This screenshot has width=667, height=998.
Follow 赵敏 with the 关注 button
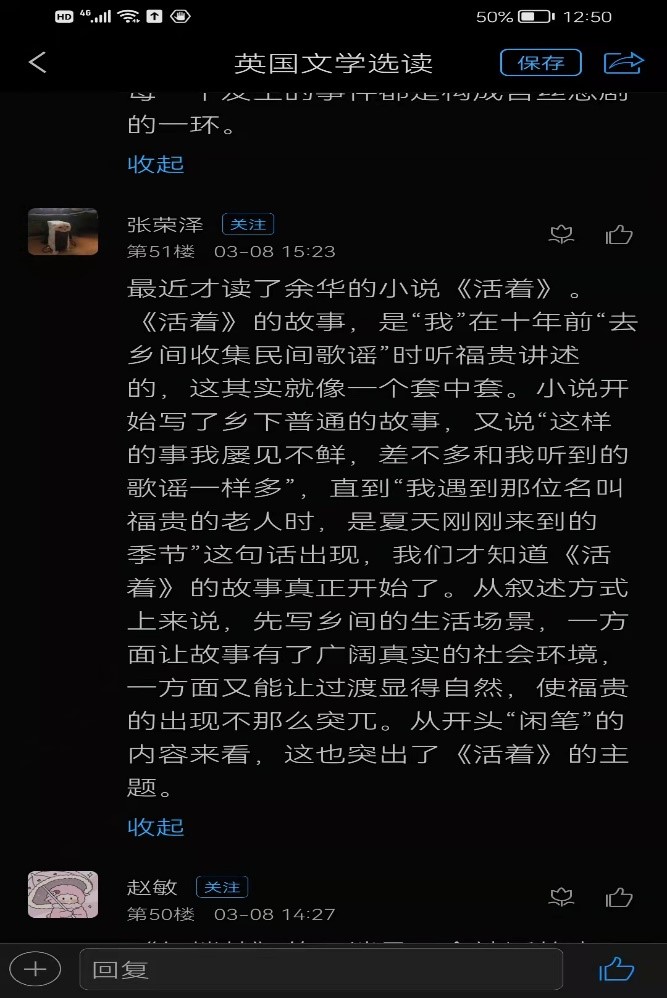(x=222, y=887)
